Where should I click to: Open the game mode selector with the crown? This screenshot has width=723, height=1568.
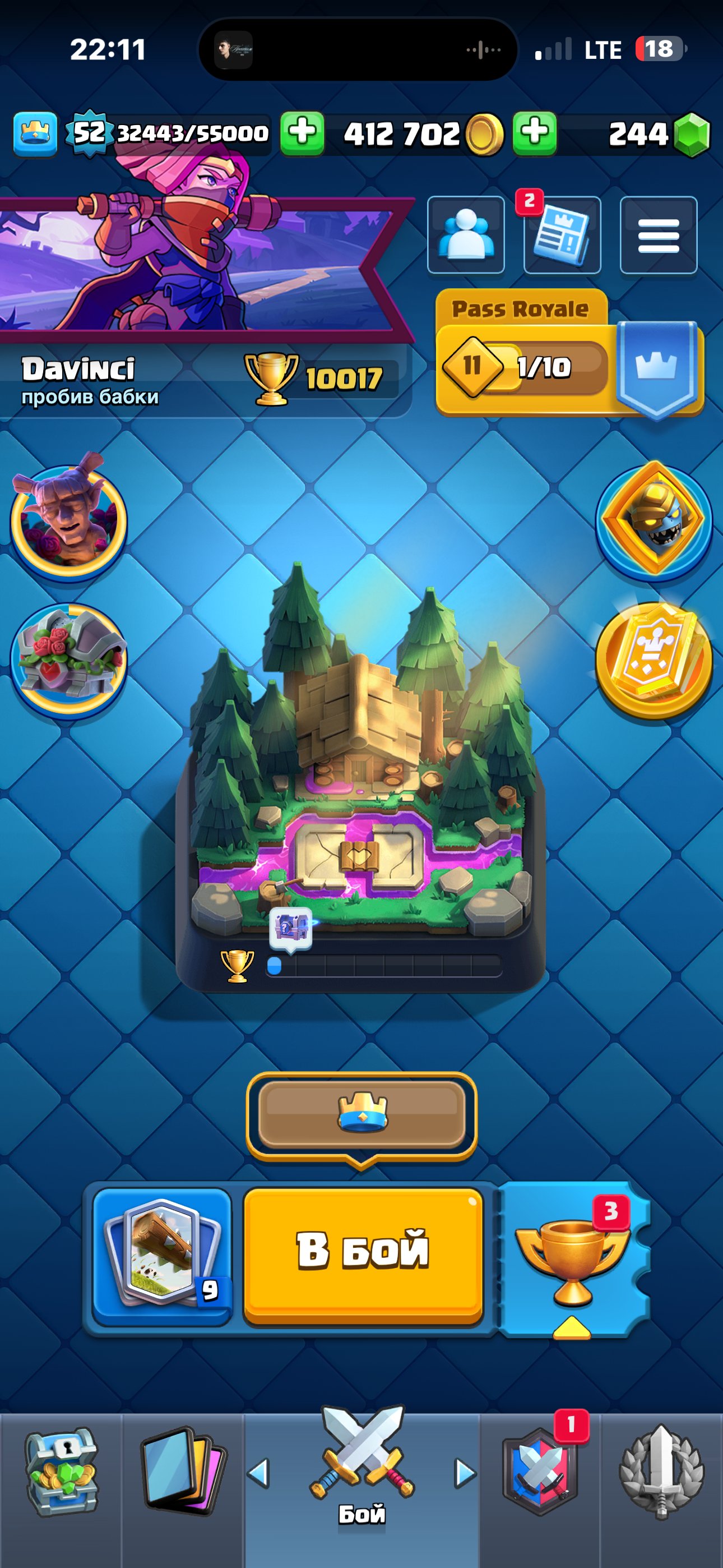[x=361, y=1116]
